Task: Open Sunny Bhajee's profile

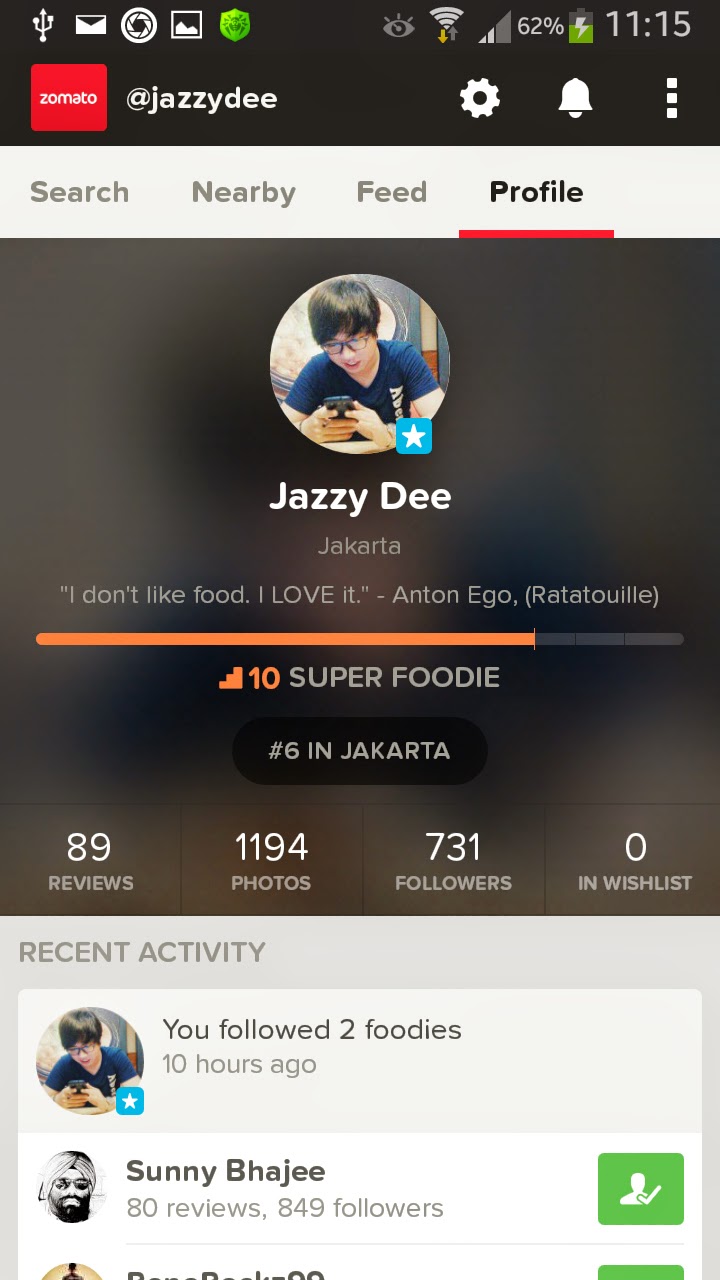Action: tap(226, 1188)
